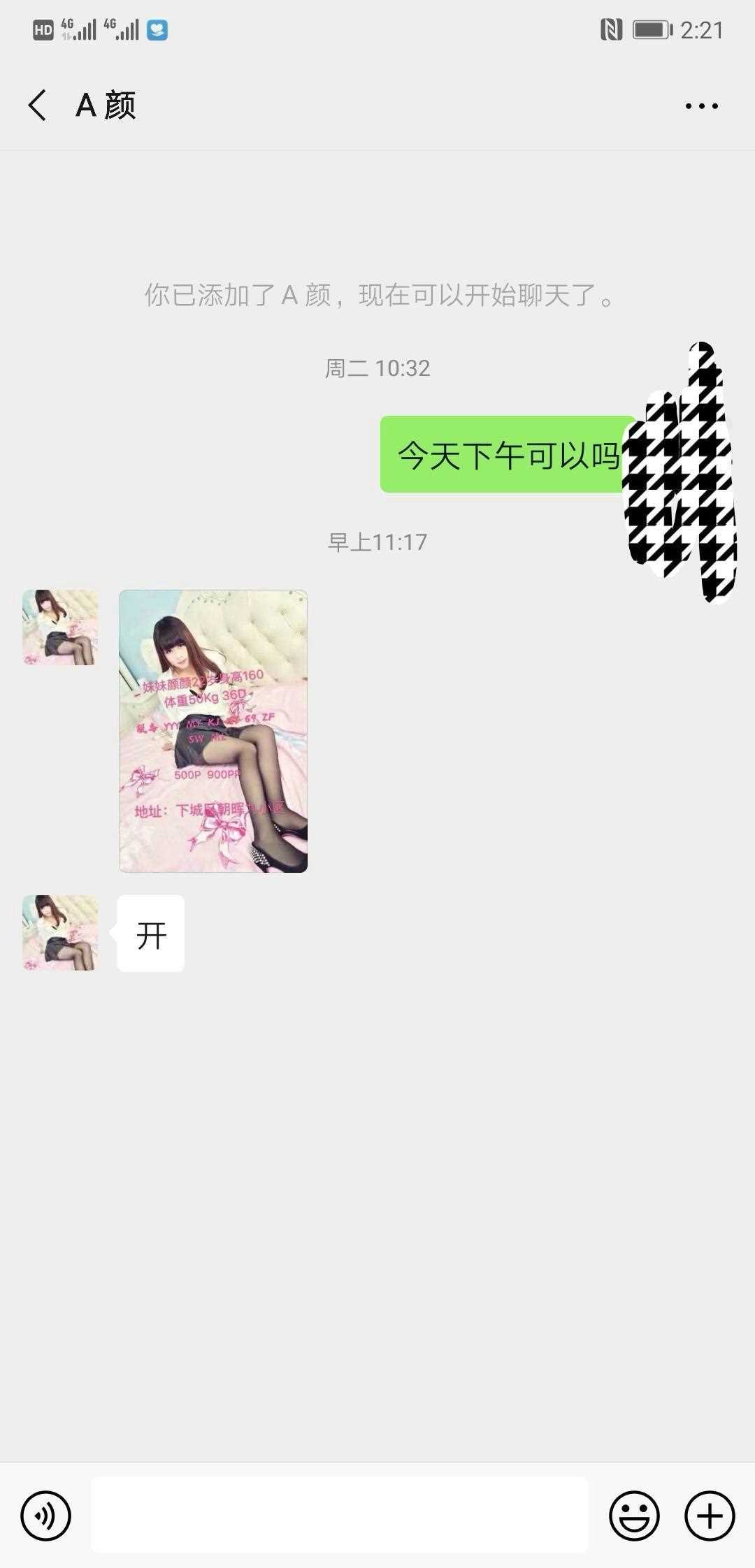View contact avatar beside 开 message
This screenshot has width=755, height=1568.
[x=60, y=933]
